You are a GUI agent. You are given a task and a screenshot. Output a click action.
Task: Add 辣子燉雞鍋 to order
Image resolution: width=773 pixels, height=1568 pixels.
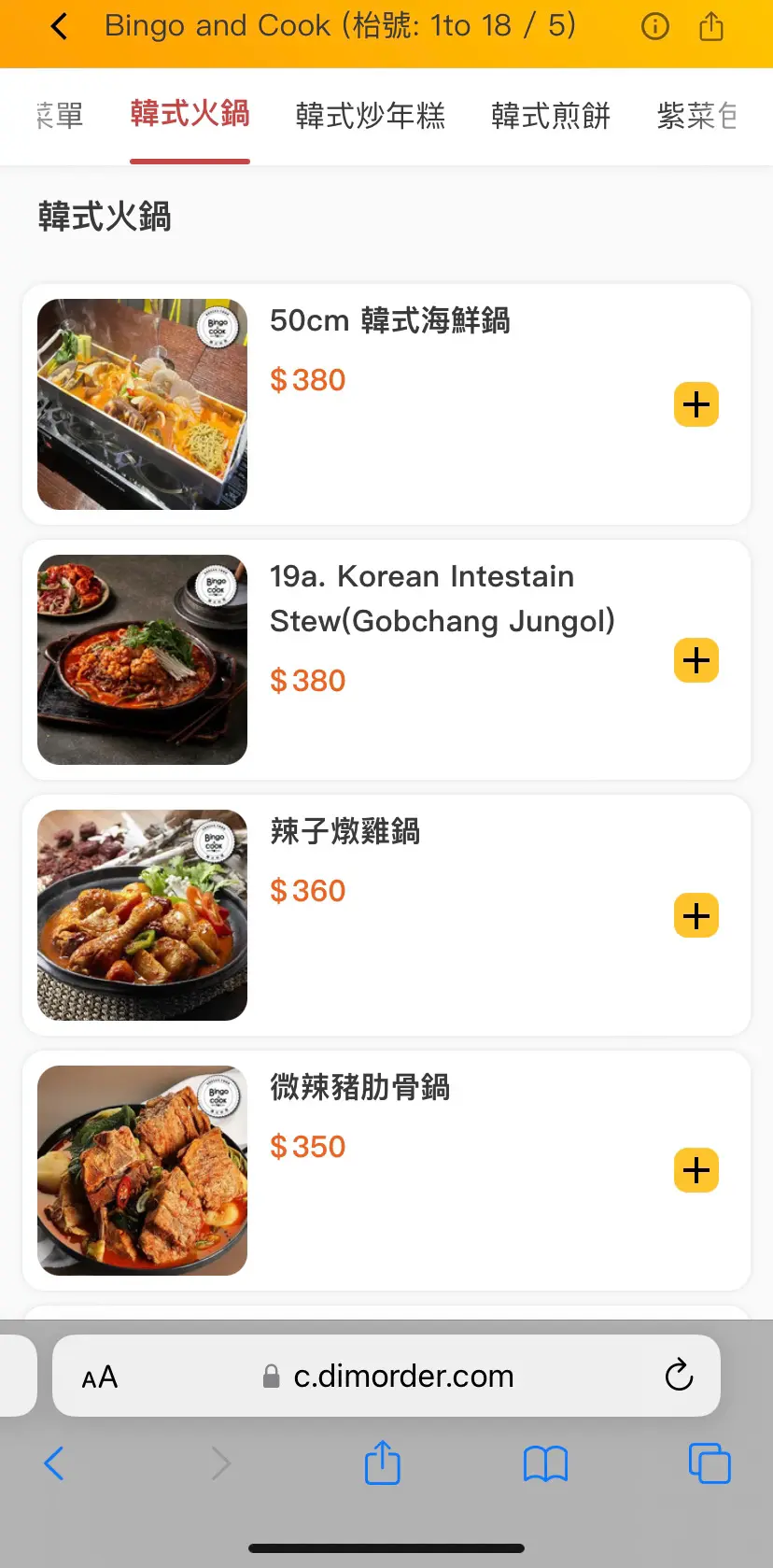pyautogui.click(x=696, y=916)
